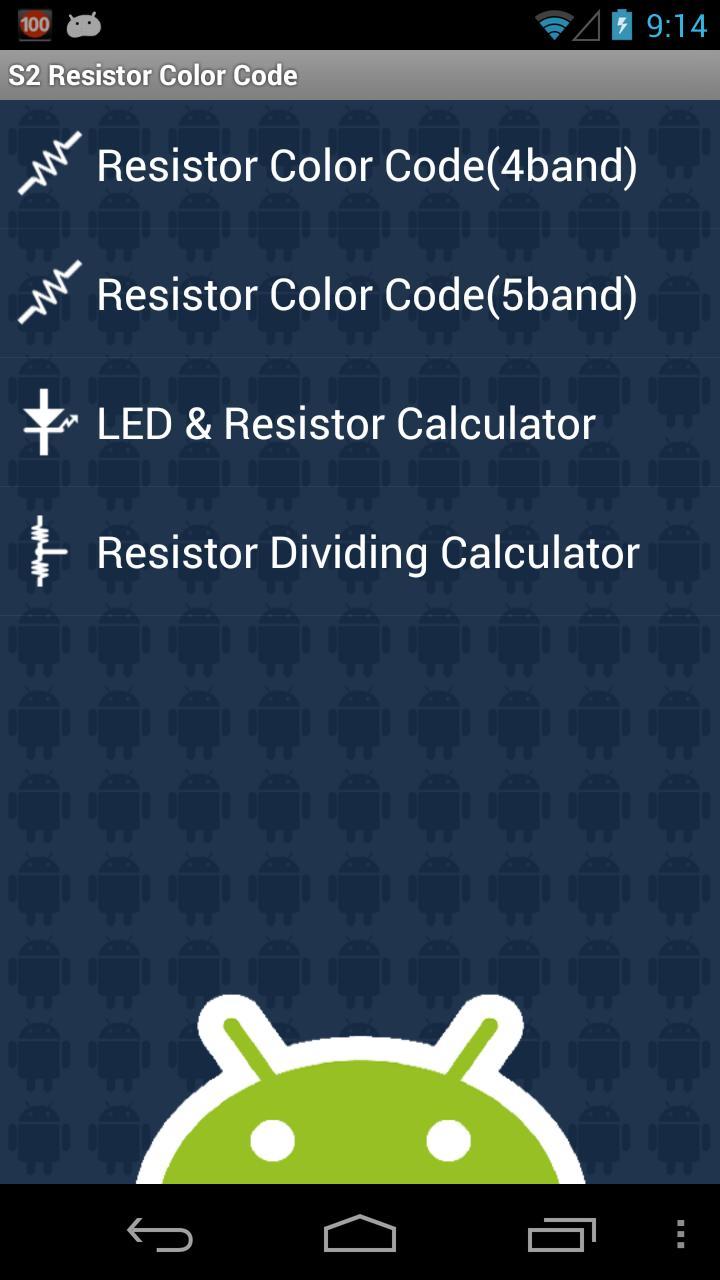Open Resistor Color Code(5band)
Viewport: 720px width, 1280px height.
[x=365, y=293]
